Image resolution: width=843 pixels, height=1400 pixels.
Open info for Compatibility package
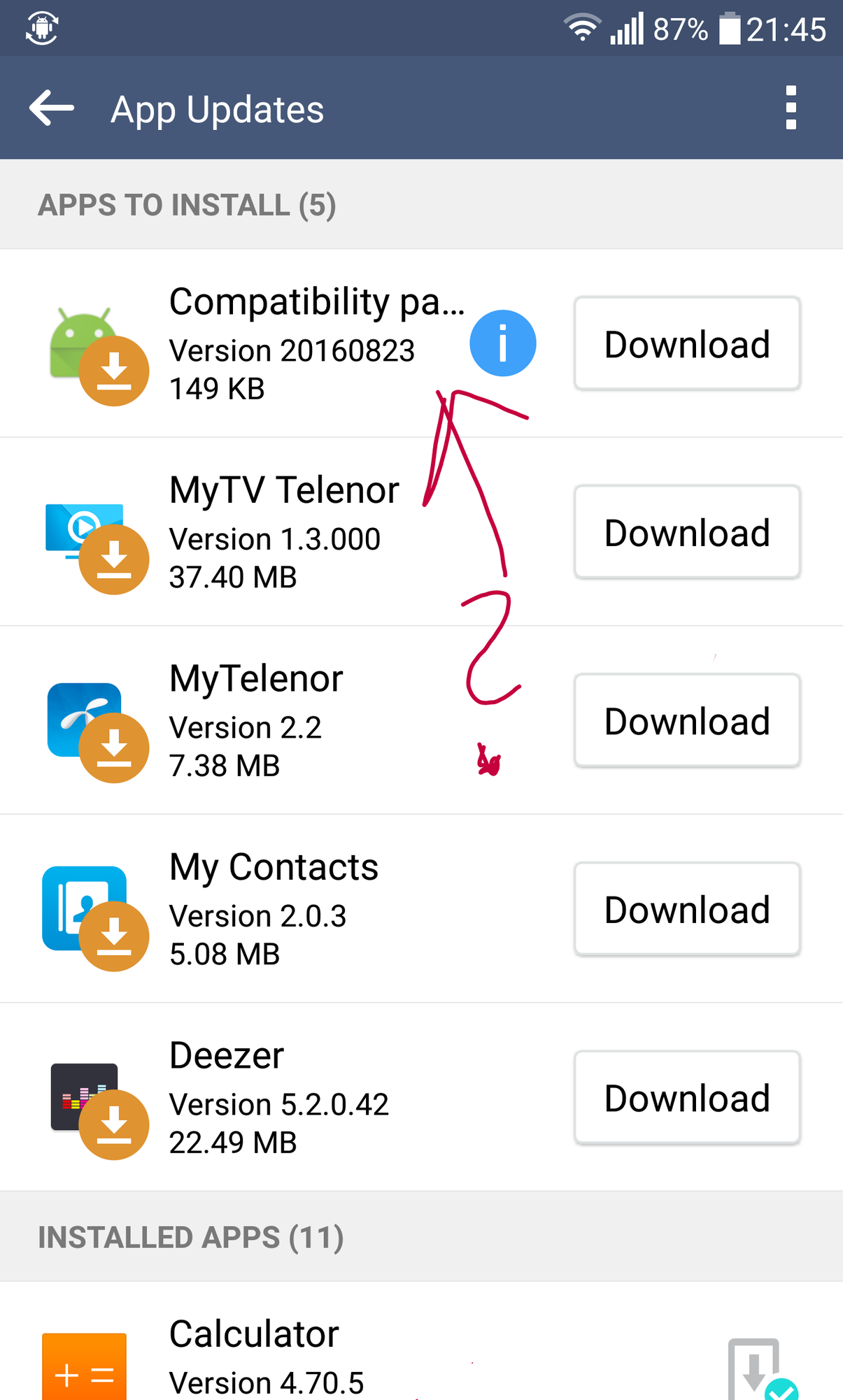coord(502,343)
